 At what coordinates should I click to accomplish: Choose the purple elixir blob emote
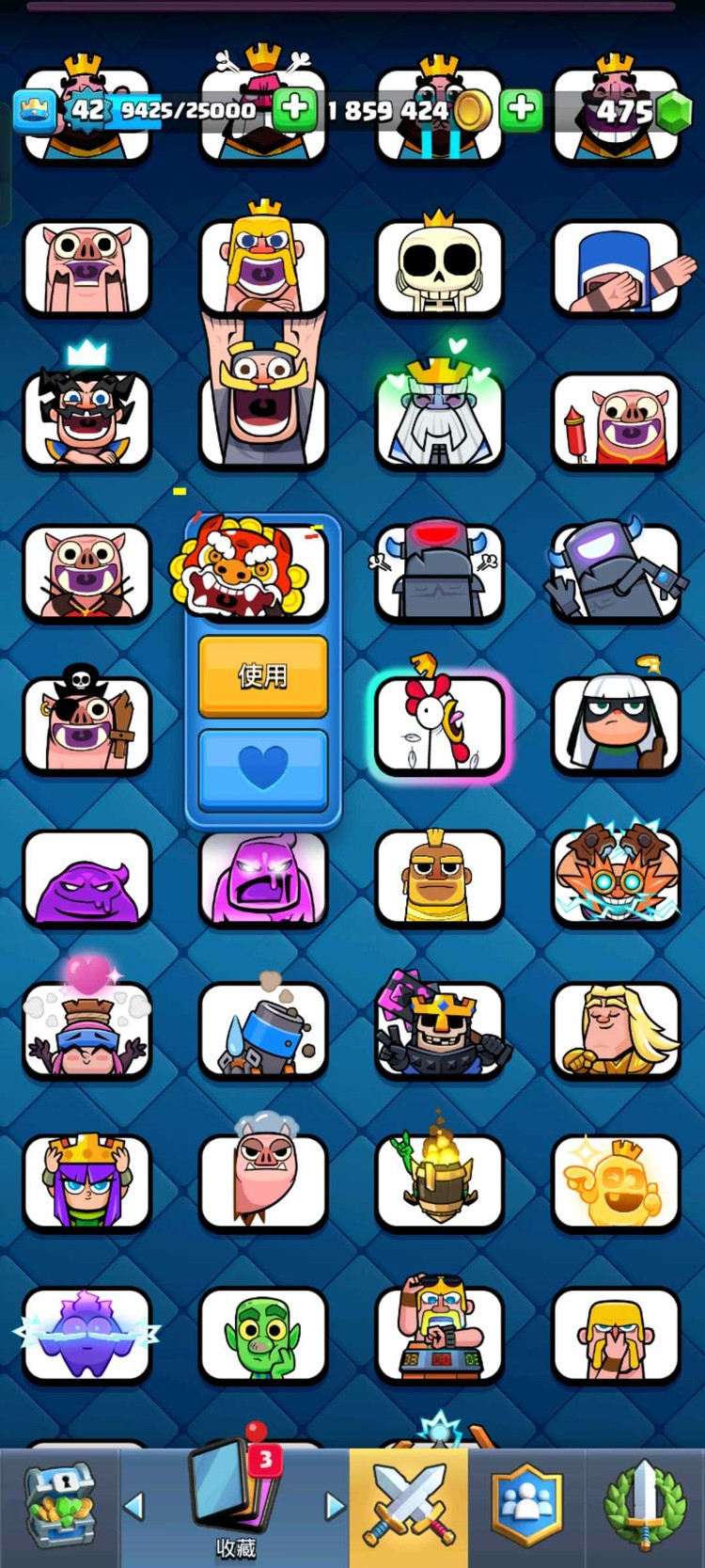click(86, 879)
